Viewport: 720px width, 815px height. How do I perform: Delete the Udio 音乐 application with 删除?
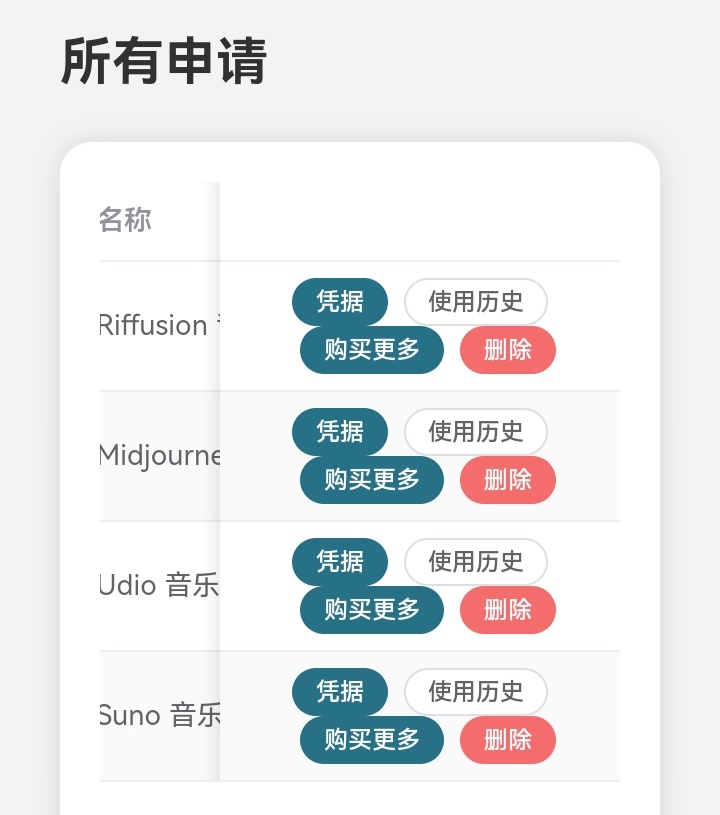tap(508, 610)
